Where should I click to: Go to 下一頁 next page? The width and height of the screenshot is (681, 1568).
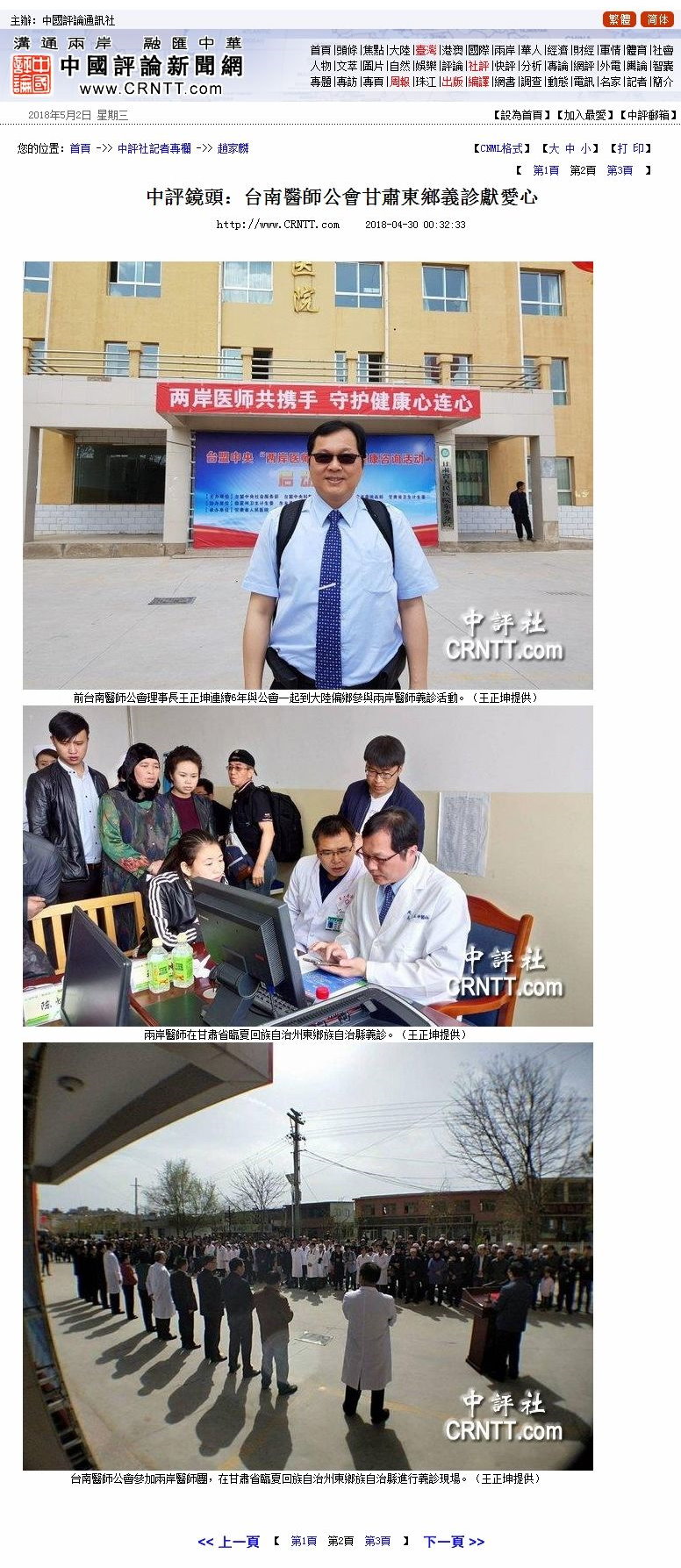pos(454,1542)
